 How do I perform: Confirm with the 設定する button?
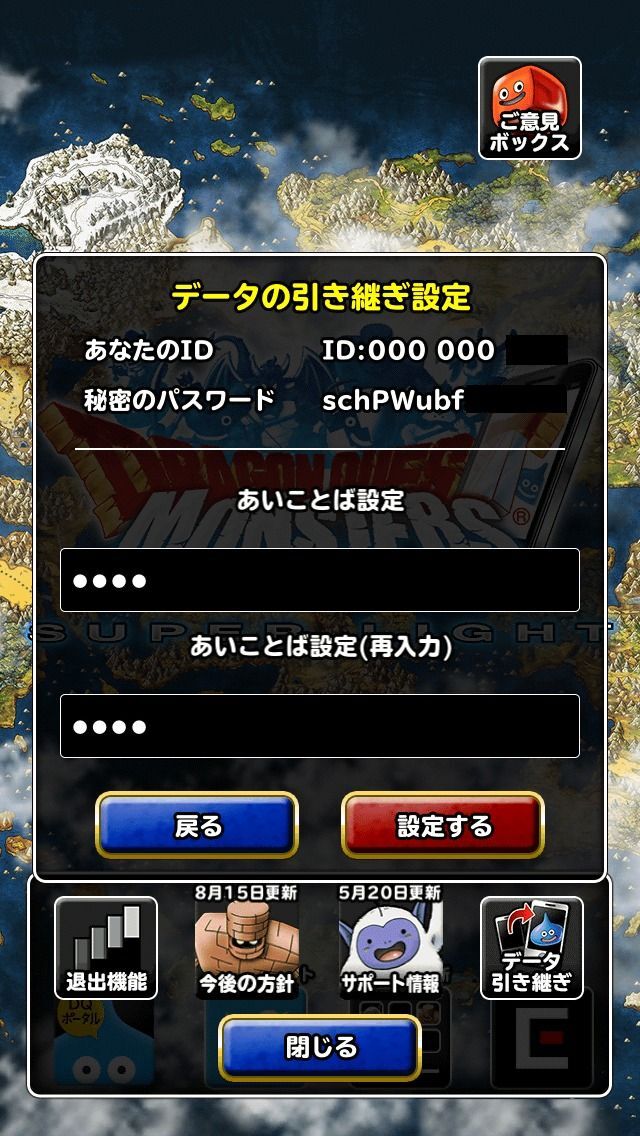[443, 826]
